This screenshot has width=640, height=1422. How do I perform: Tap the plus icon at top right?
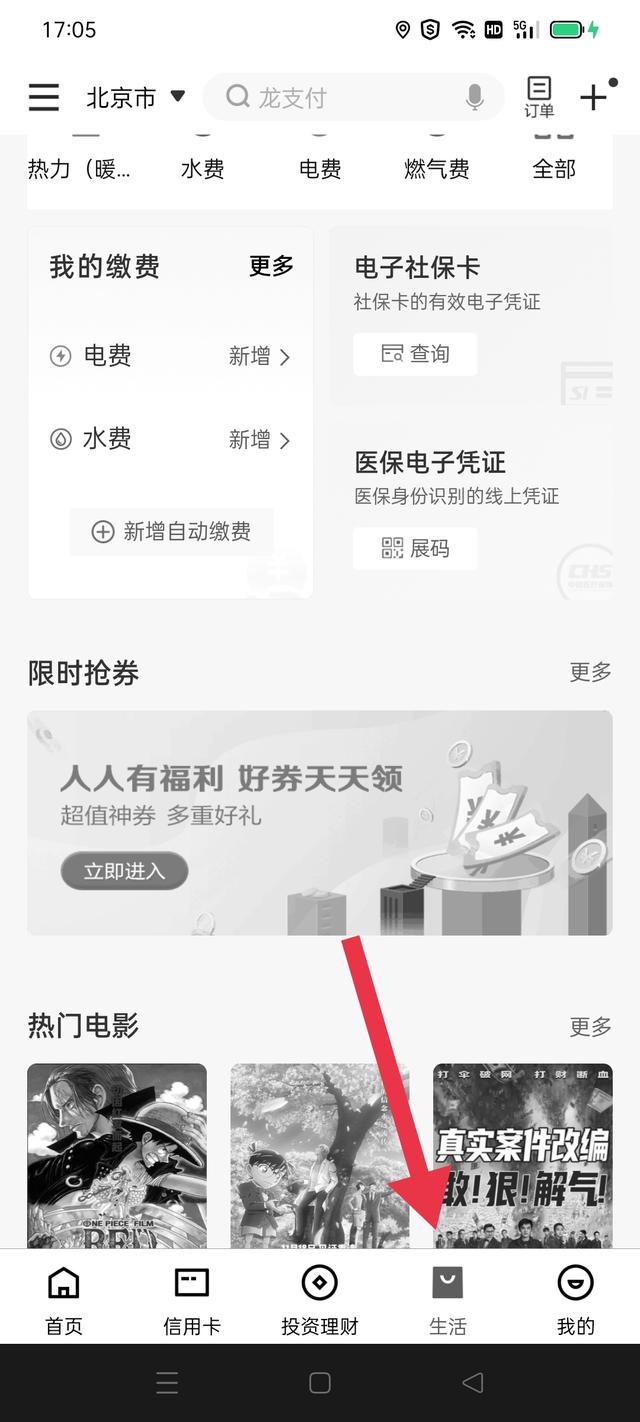(595, 96)
